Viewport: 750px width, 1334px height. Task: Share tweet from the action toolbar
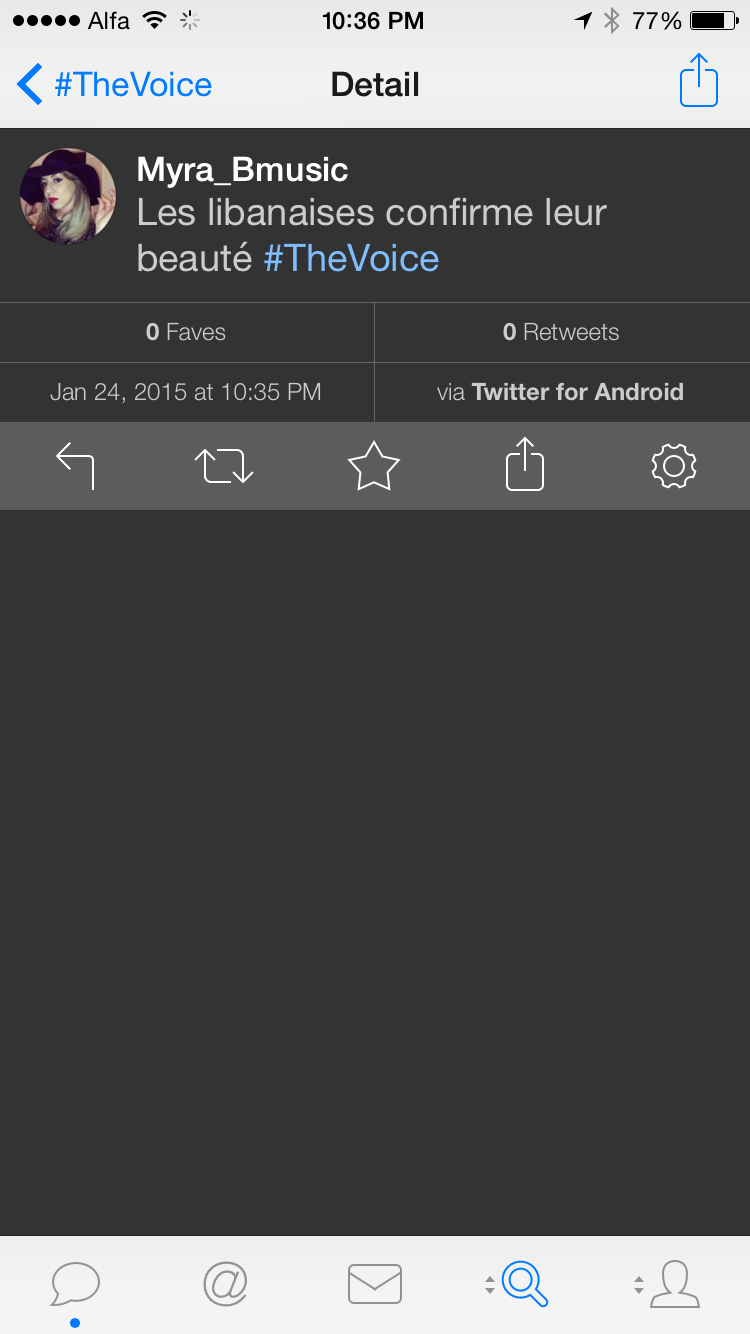525,466
